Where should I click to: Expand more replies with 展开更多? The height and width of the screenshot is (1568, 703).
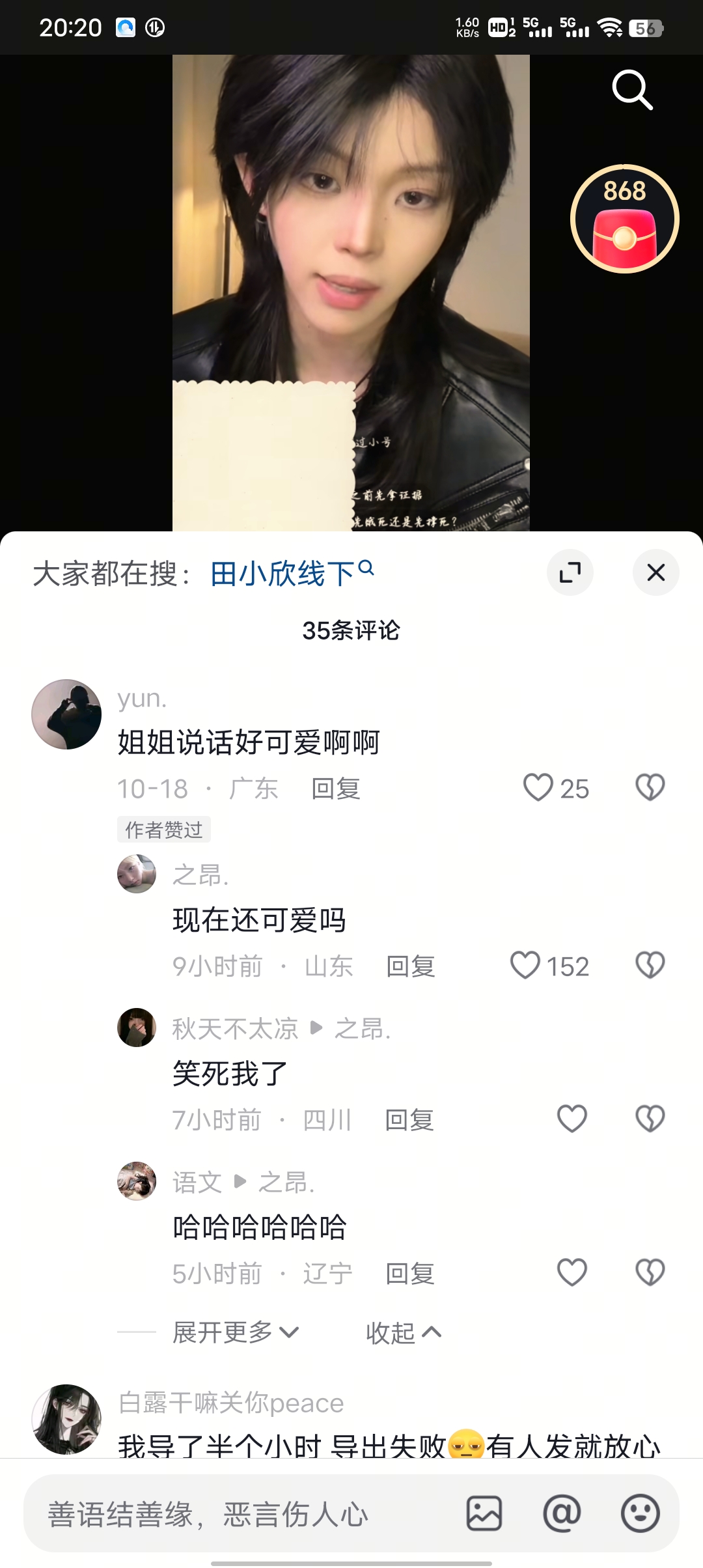[x=236, y=1332]
